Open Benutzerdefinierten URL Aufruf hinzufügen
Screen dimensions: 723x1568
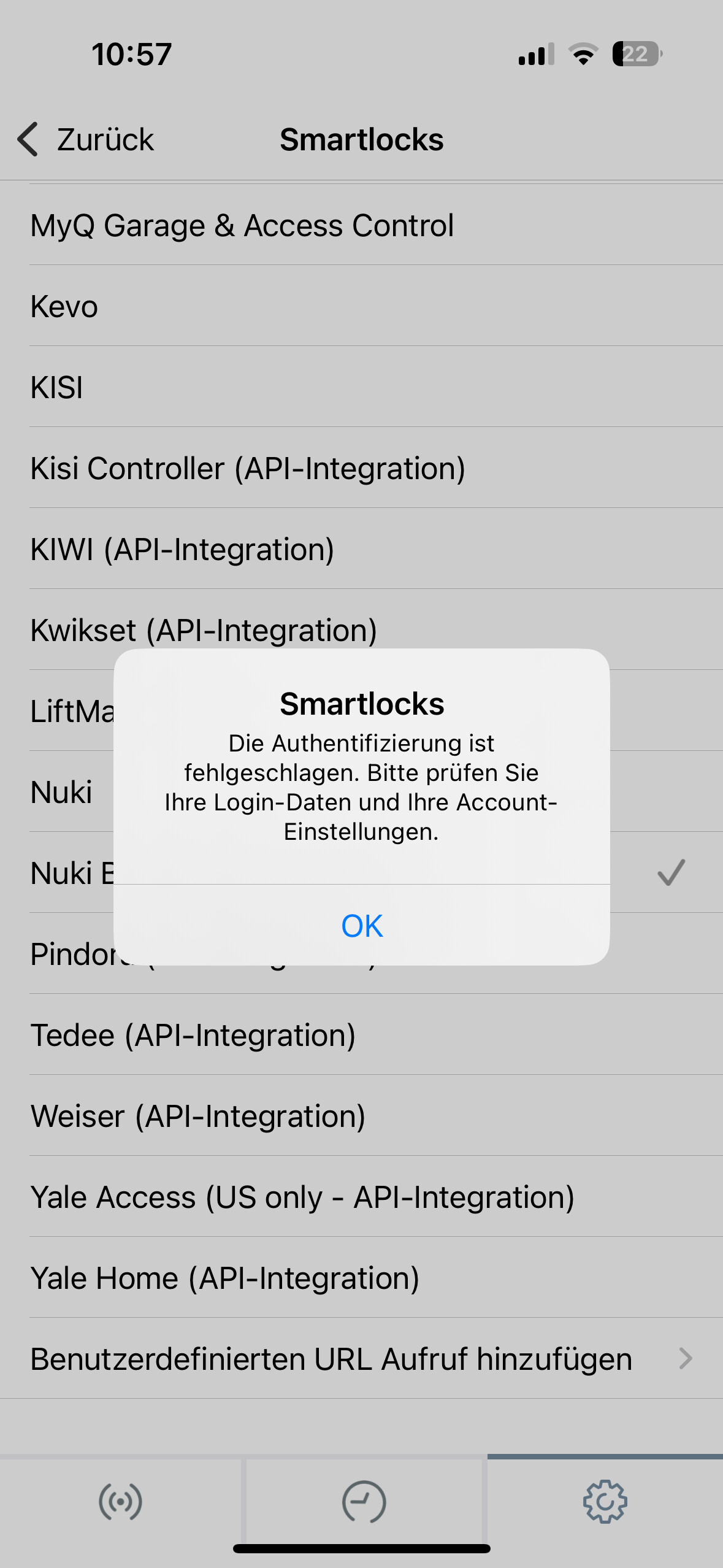[x=361, y=1359]
